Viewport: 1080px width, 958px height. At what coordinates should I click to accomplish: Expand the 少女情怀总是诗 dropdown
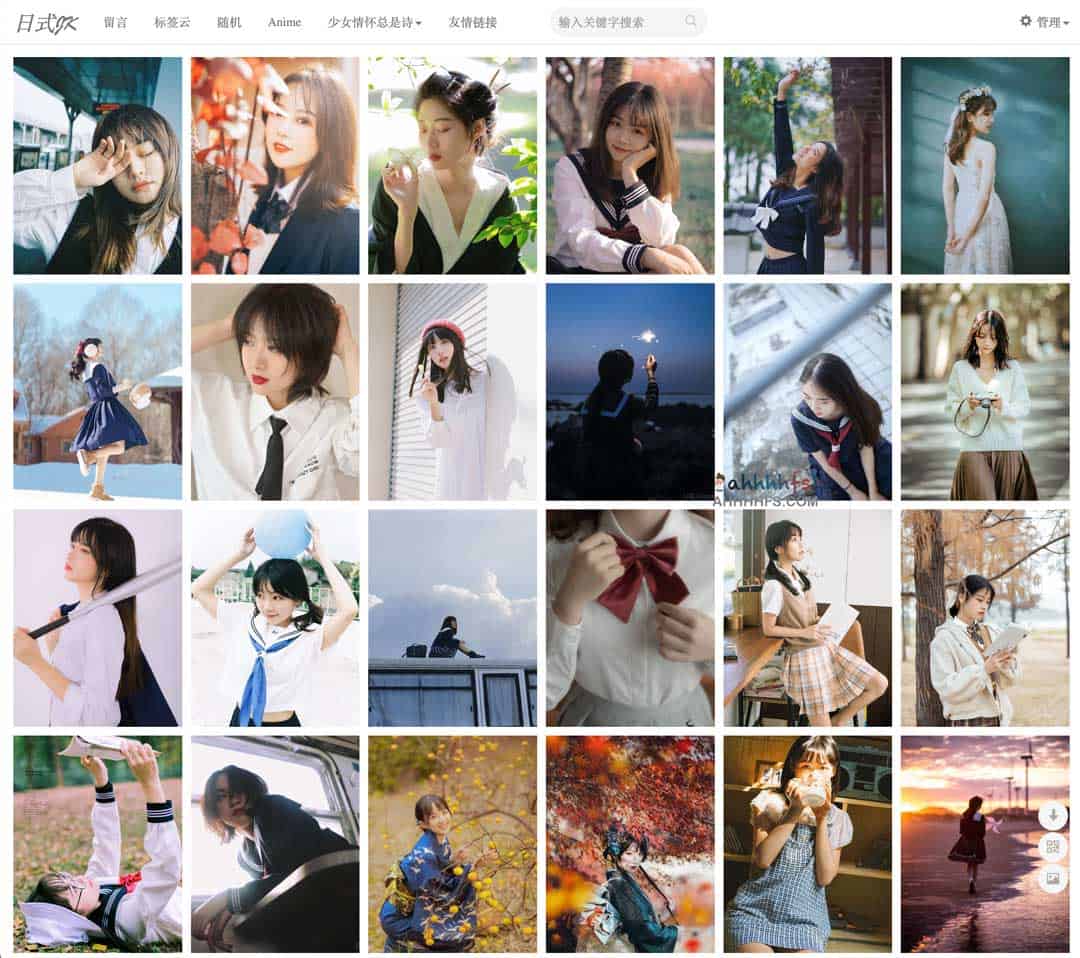pos(374,22)
